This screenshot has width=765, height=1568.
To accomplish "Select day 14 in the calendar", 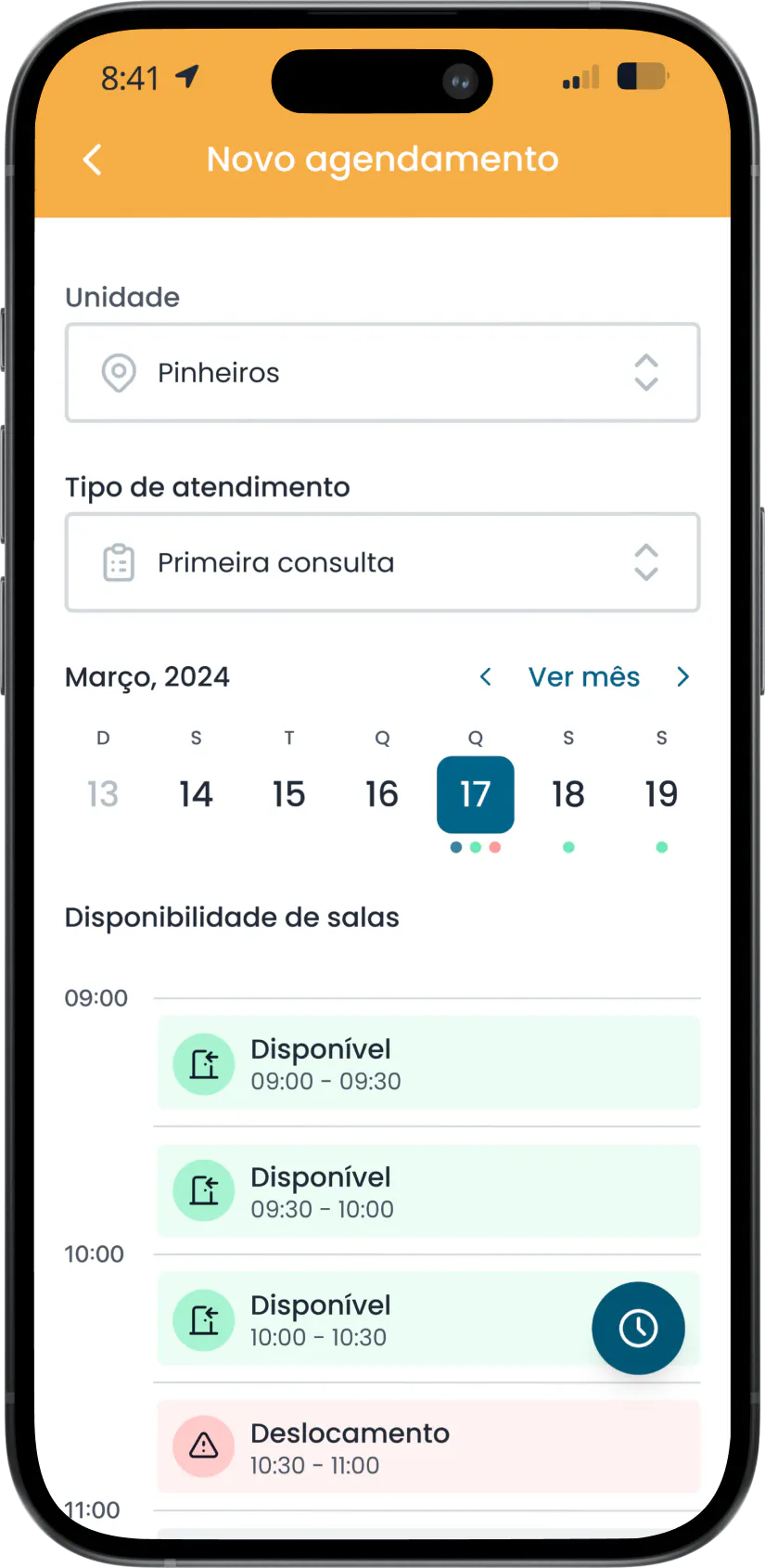I will click(196, 794).
